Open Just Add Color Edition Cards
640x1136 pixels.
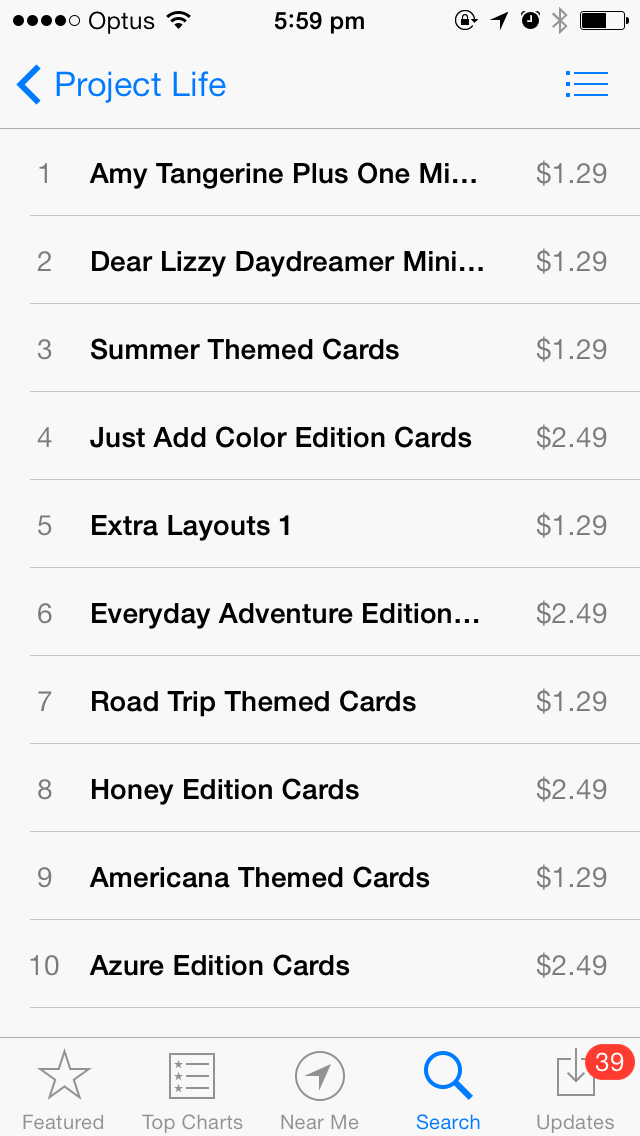pyautogui.click(x=281, y=438)
